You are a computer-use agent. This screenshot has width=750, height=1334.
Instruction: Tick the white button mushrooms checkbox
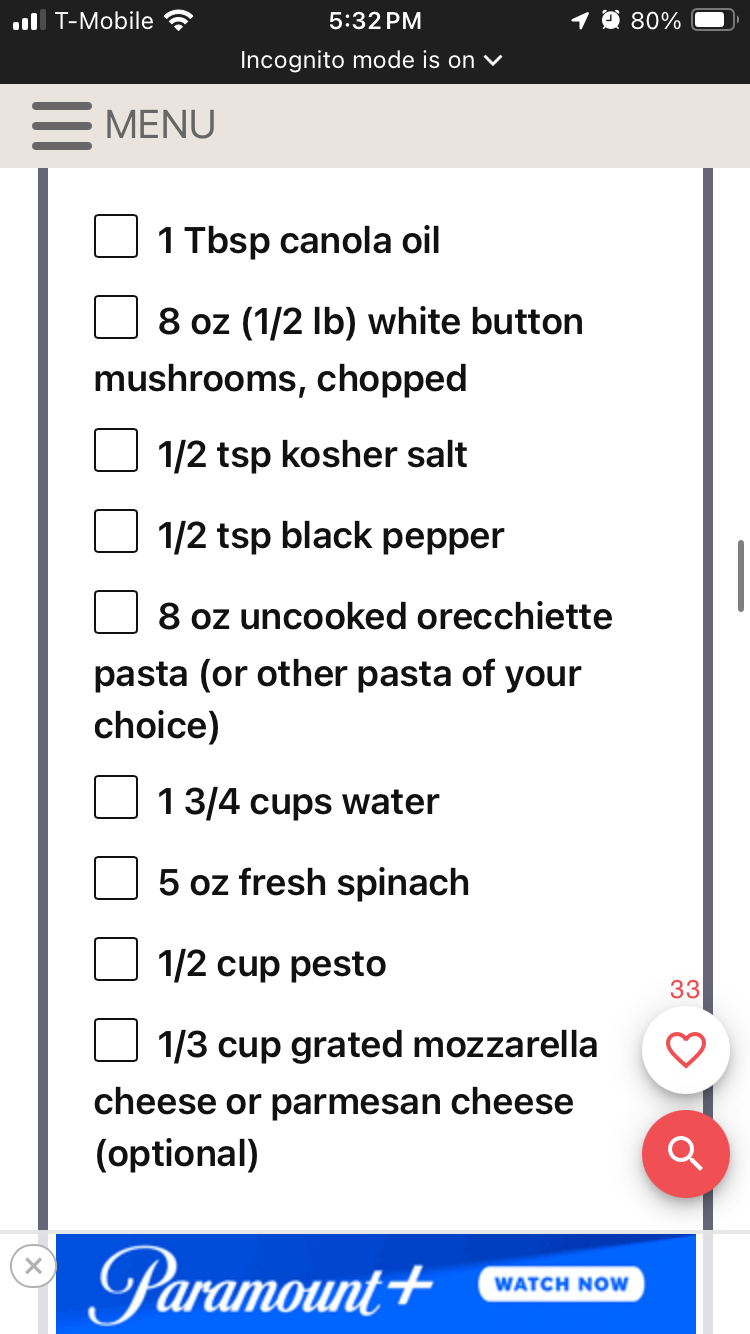[x=116, y=318]
